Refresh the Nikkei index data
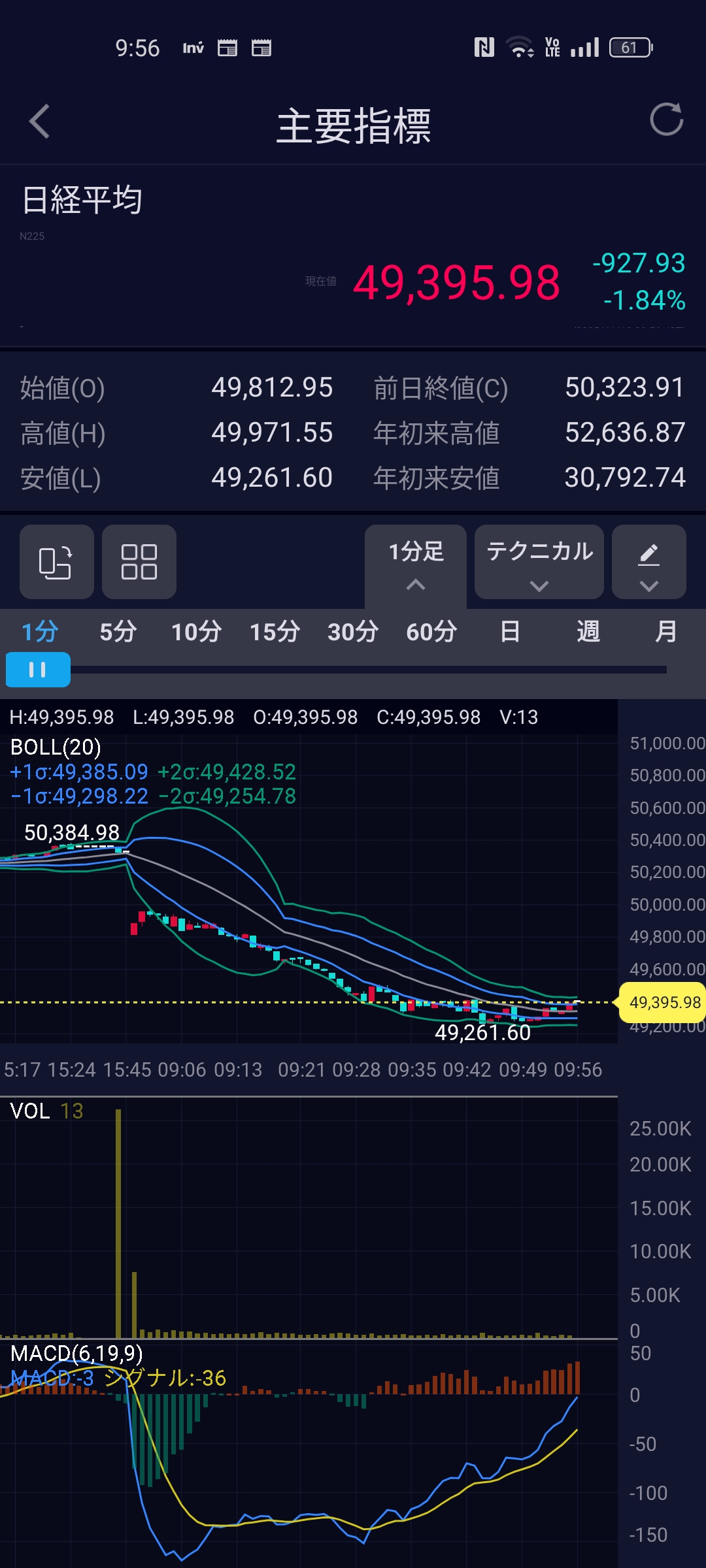Screen dimensions: 706x1568 tap(666, 120)
